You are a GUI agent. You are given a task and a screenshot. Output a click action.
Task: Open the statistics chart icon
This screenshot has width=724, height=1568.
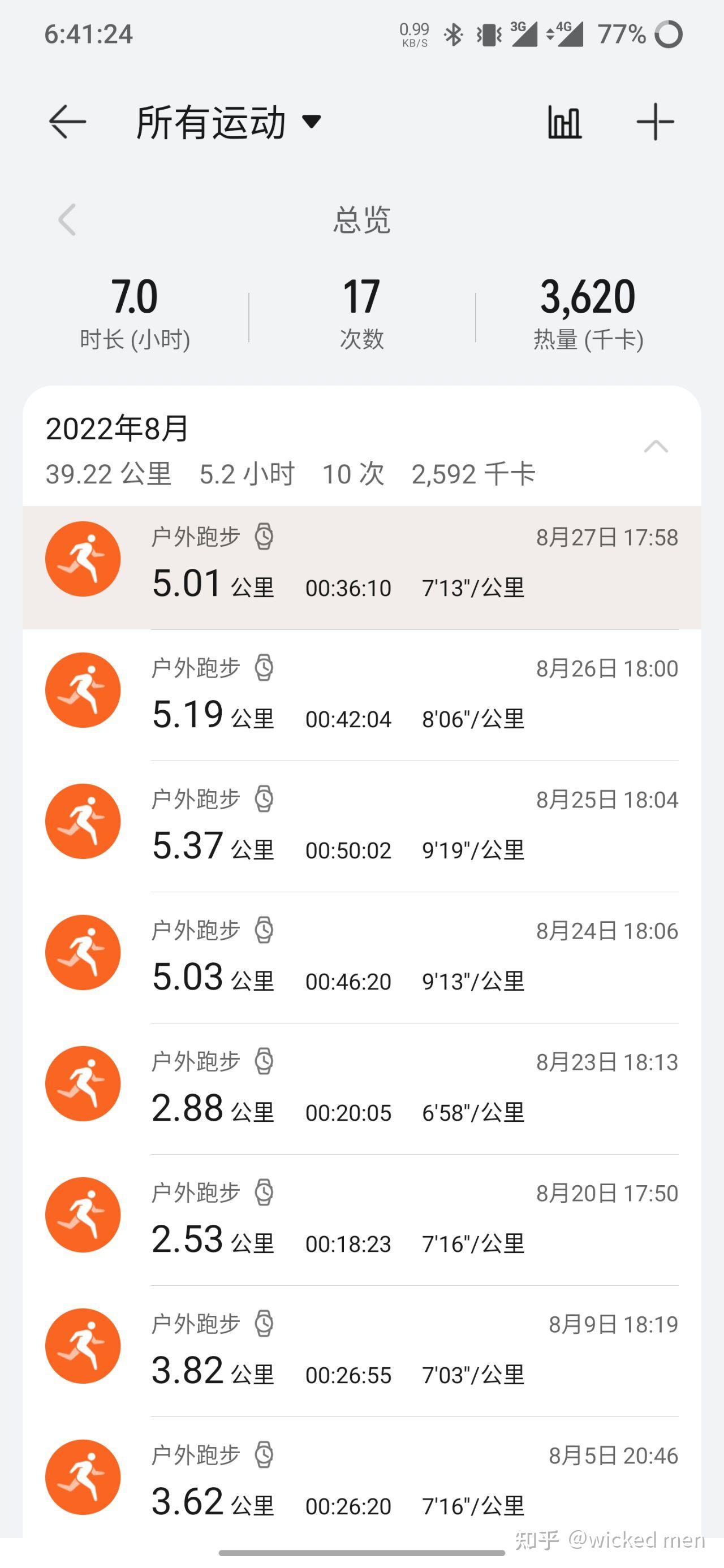(x=564, y=122)
